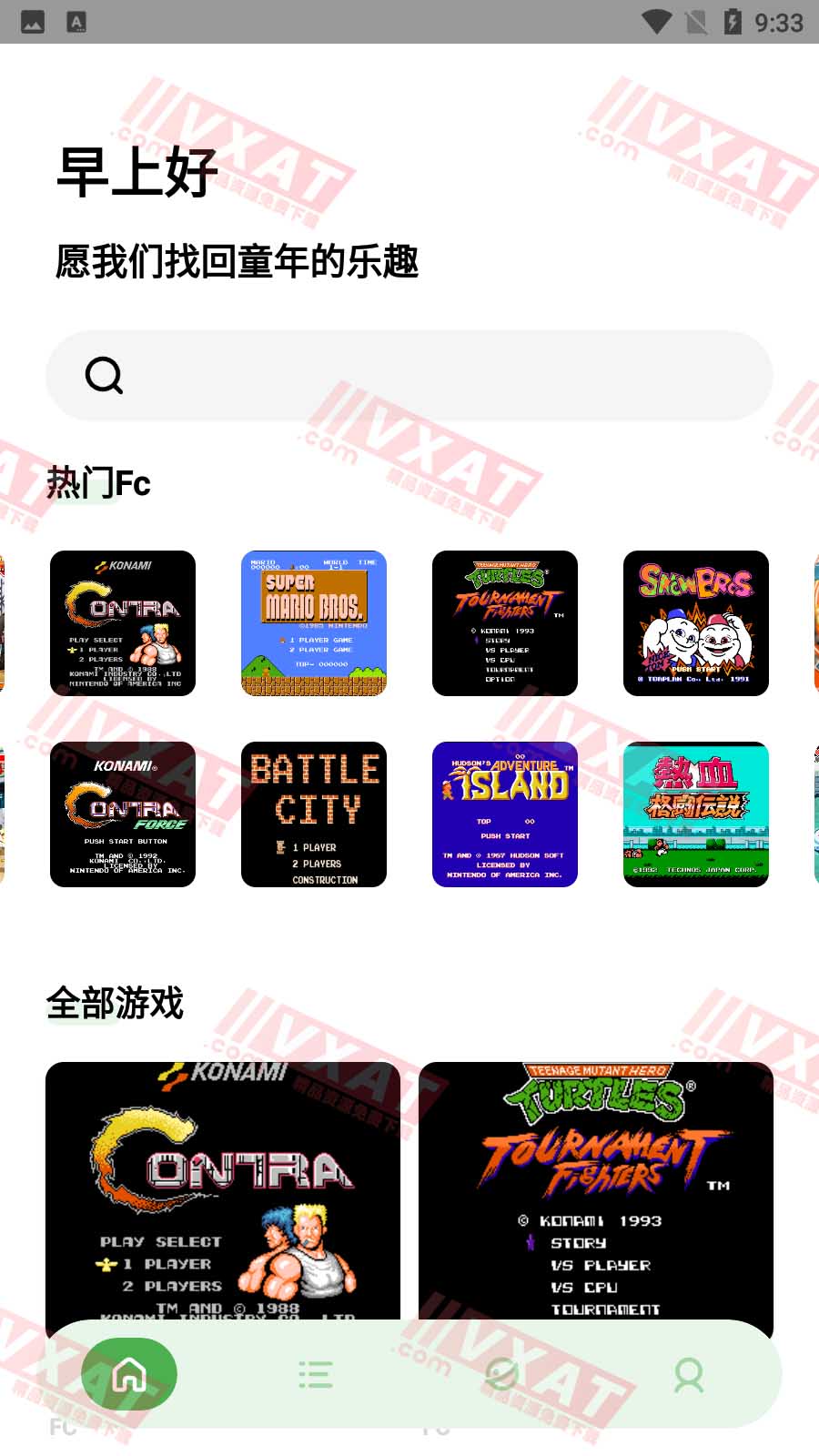Open the Snow Bros game thumbnail
The height and width of the screenshot is (1456, 819).
coord(695,623)
